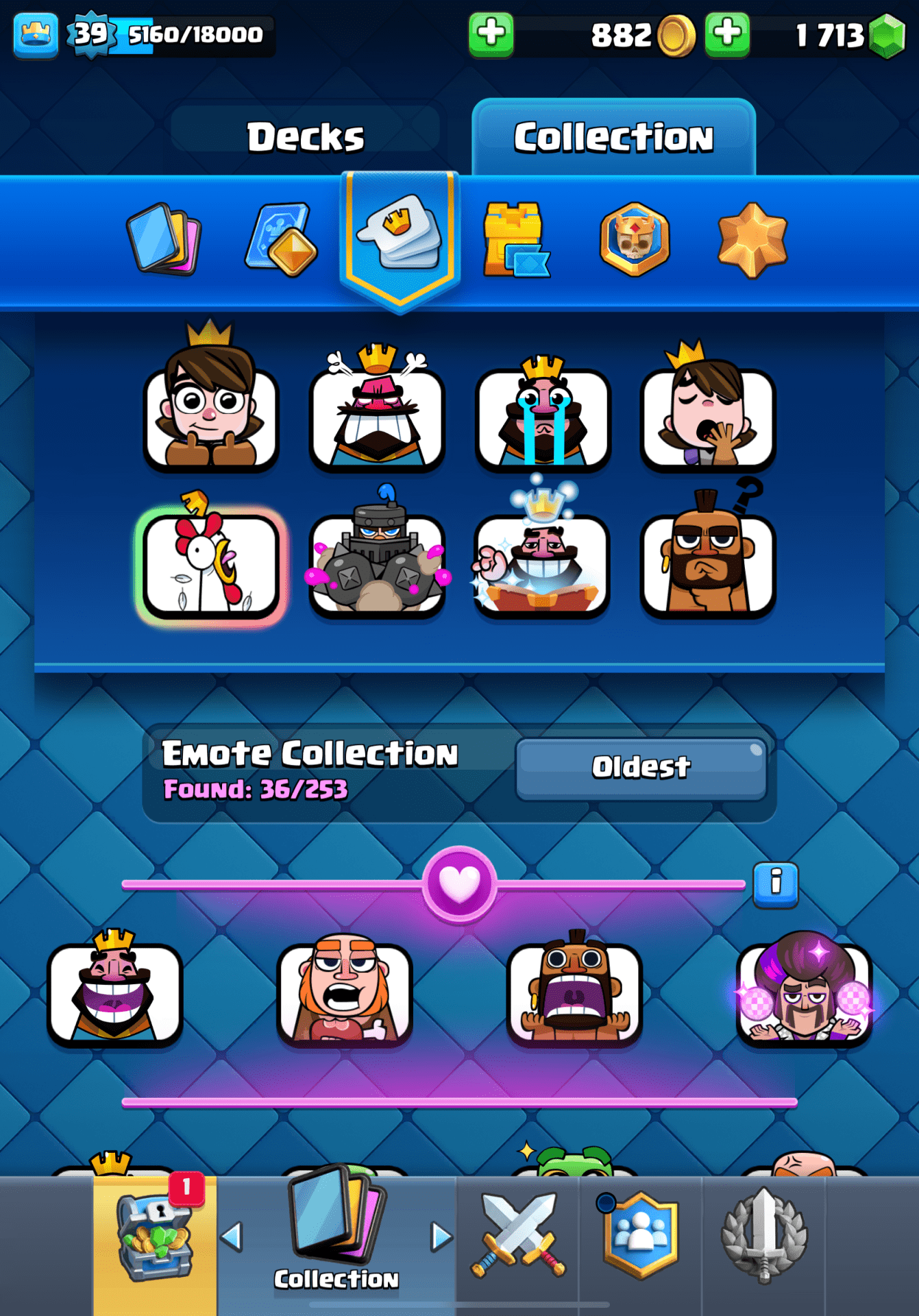Open the info button beside favorites bar
This screenshot has width=919, height=1316.
(x=775, y=883)
